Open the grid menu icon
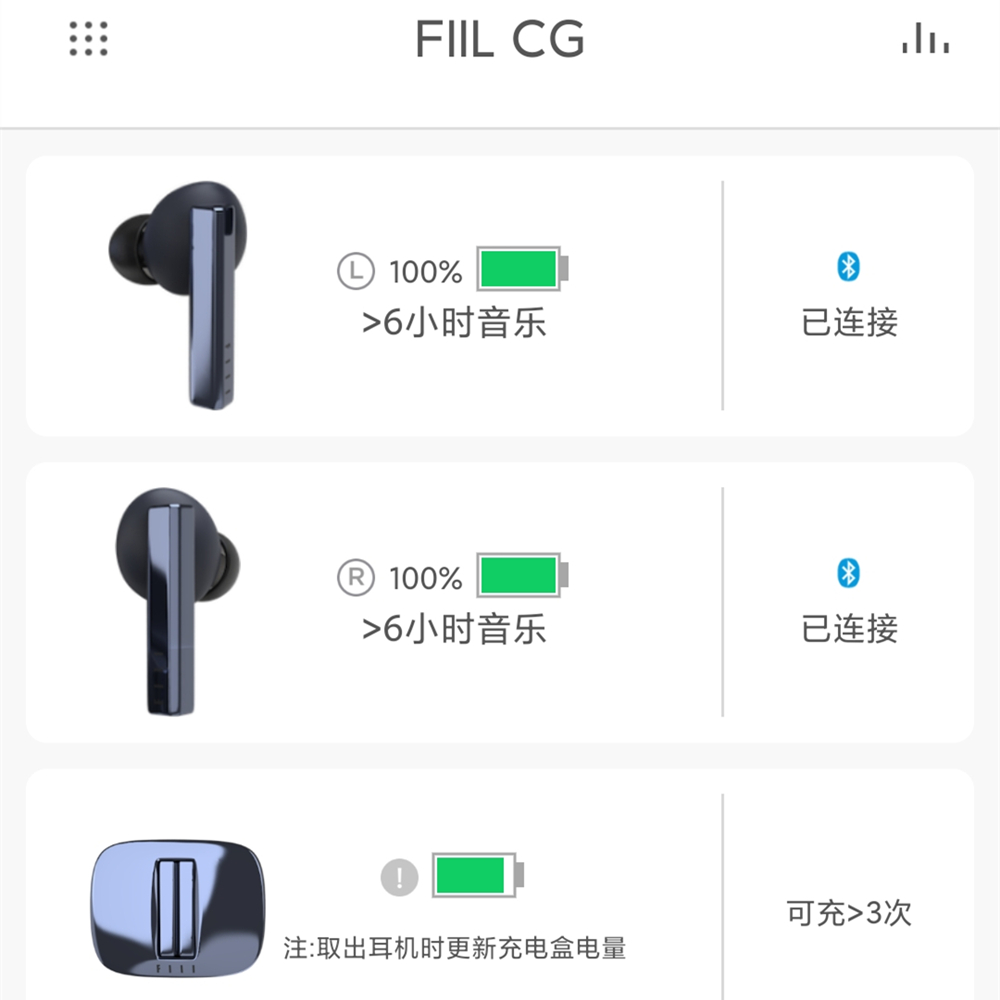This screenshot has width=1000, height=1000. coord(89,39)
